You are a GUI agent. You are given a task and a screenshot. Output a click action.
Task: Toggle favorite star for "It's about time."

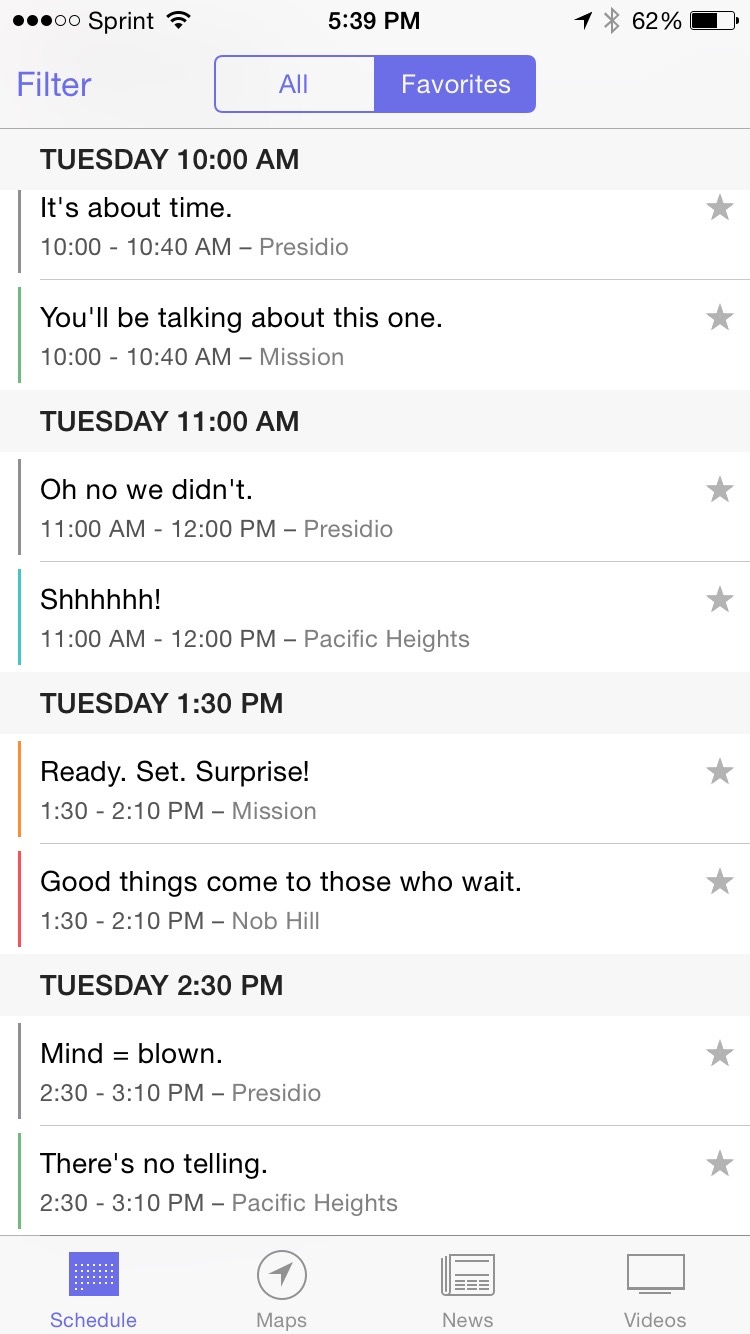pos(720,208)
